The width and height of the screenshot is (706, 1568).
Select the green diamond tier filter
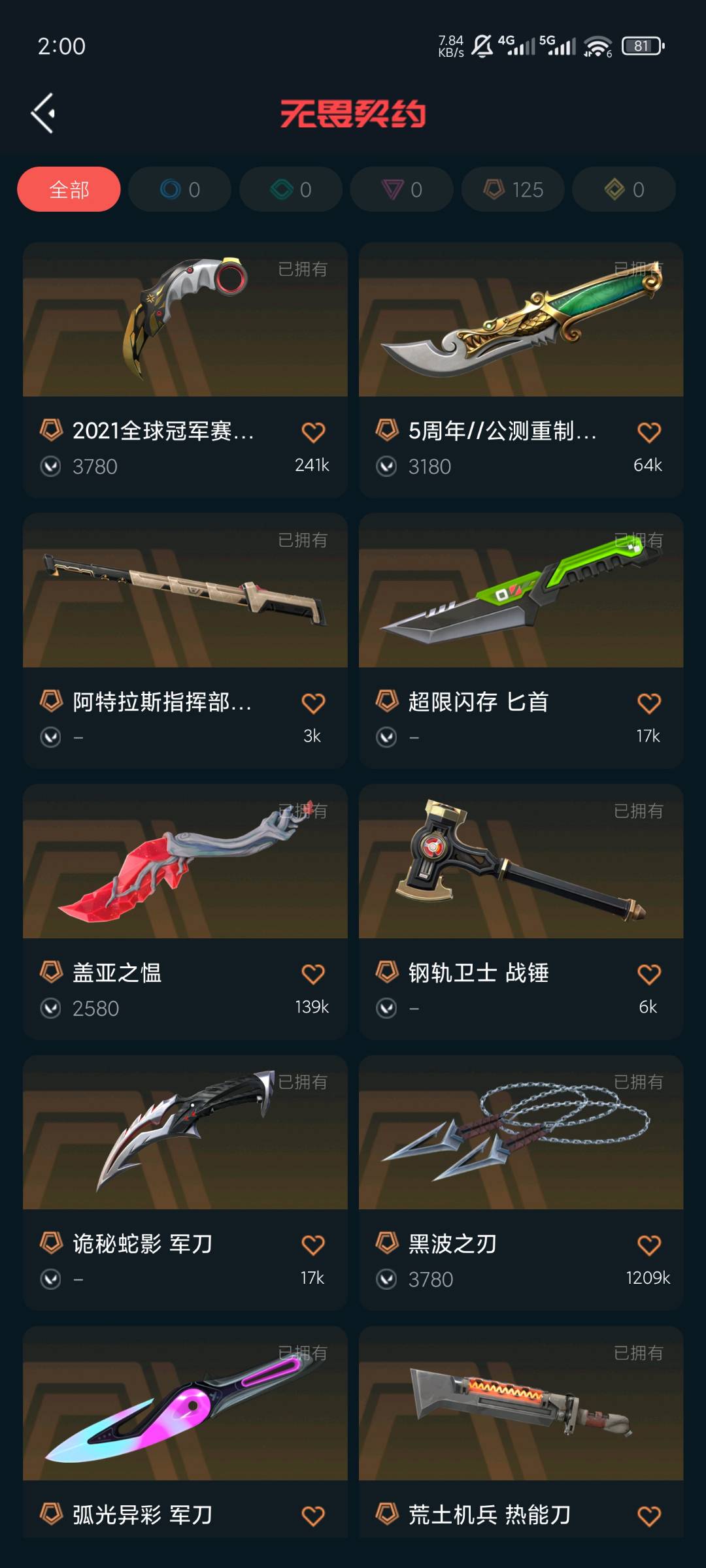[291, 189]
